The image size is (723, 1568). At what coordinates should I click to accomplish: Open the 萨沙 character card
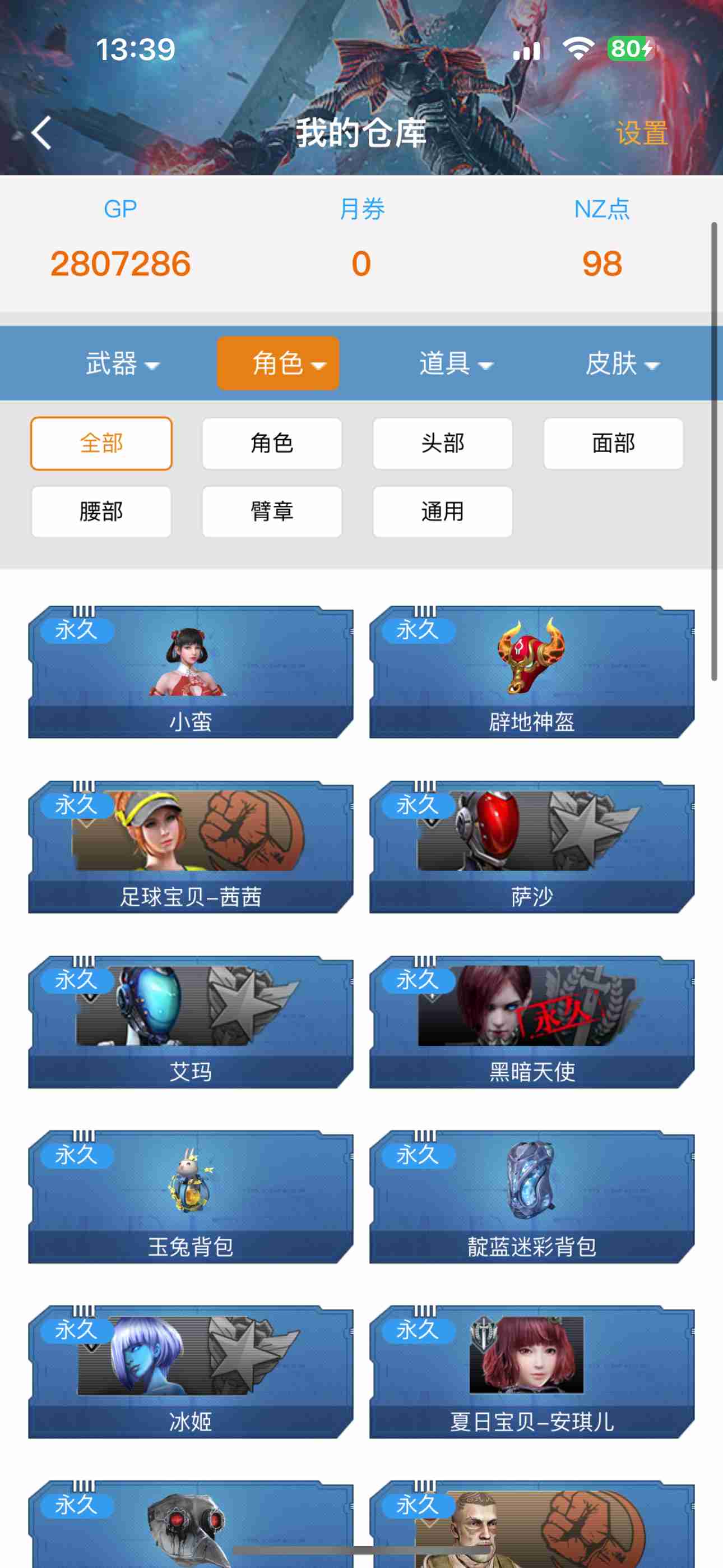pos(531,847)
